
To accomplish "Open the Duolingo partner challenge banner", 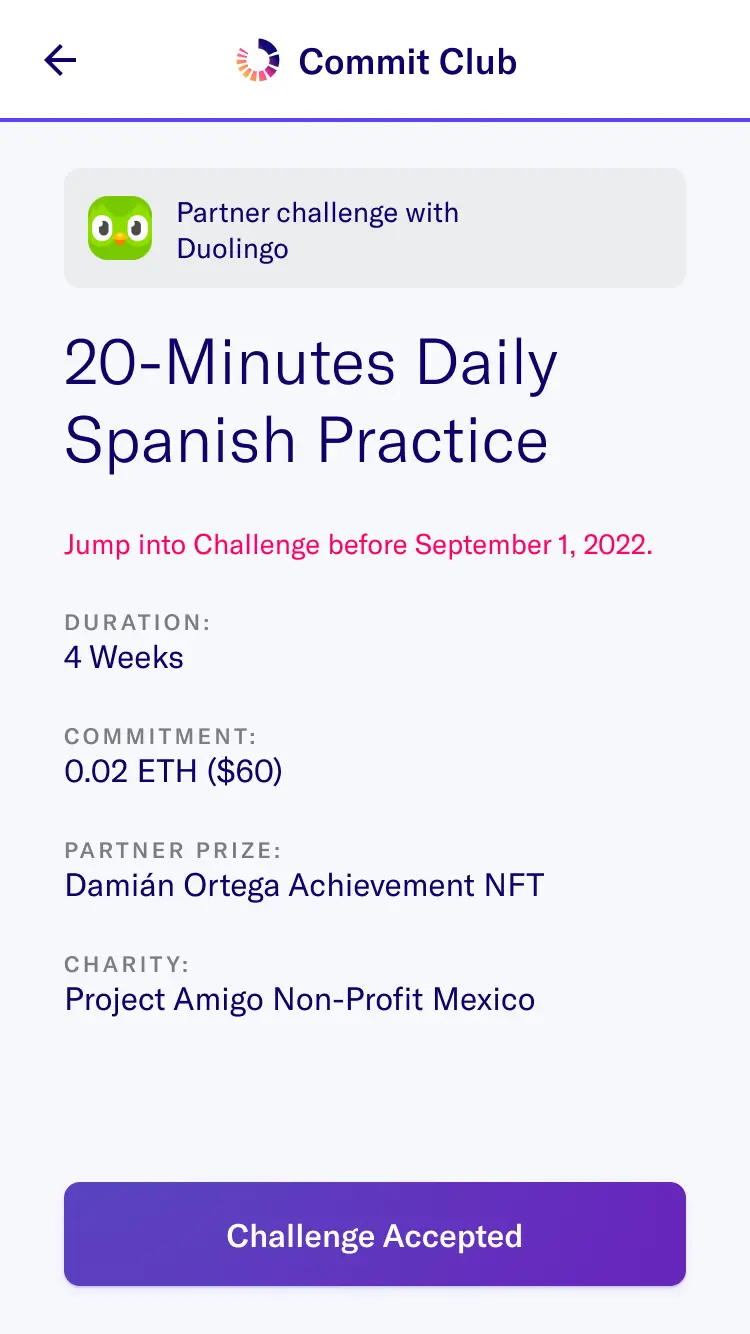I will [x=375, y=228].
